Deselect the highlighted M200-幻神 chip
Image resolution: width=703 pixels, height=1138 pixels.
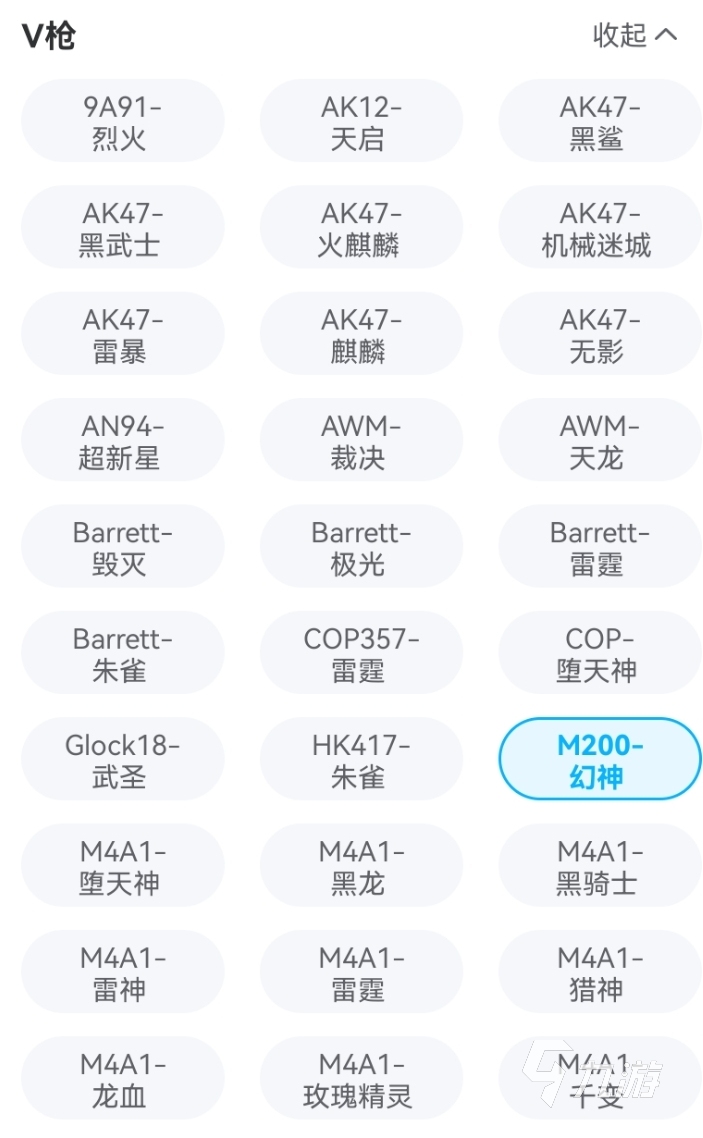tap(599, 760)
